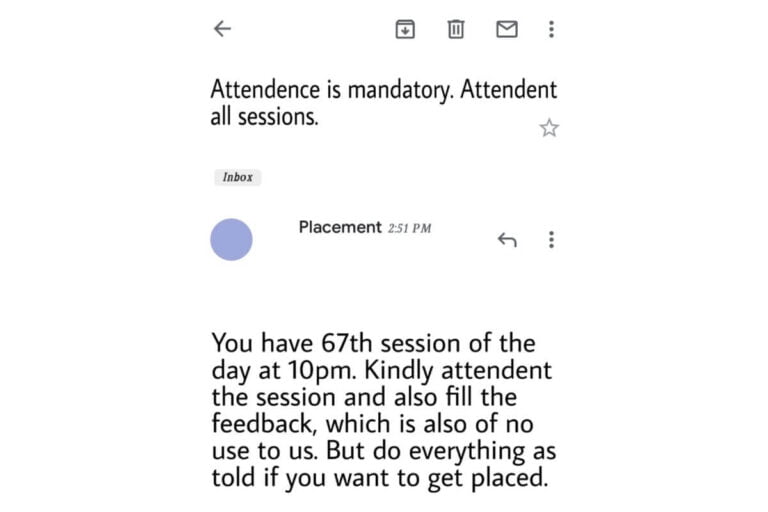The width and height of the screenshot is (768, 512).
Task: View the Placement sender avatar
Action: (x=231, y=240)
